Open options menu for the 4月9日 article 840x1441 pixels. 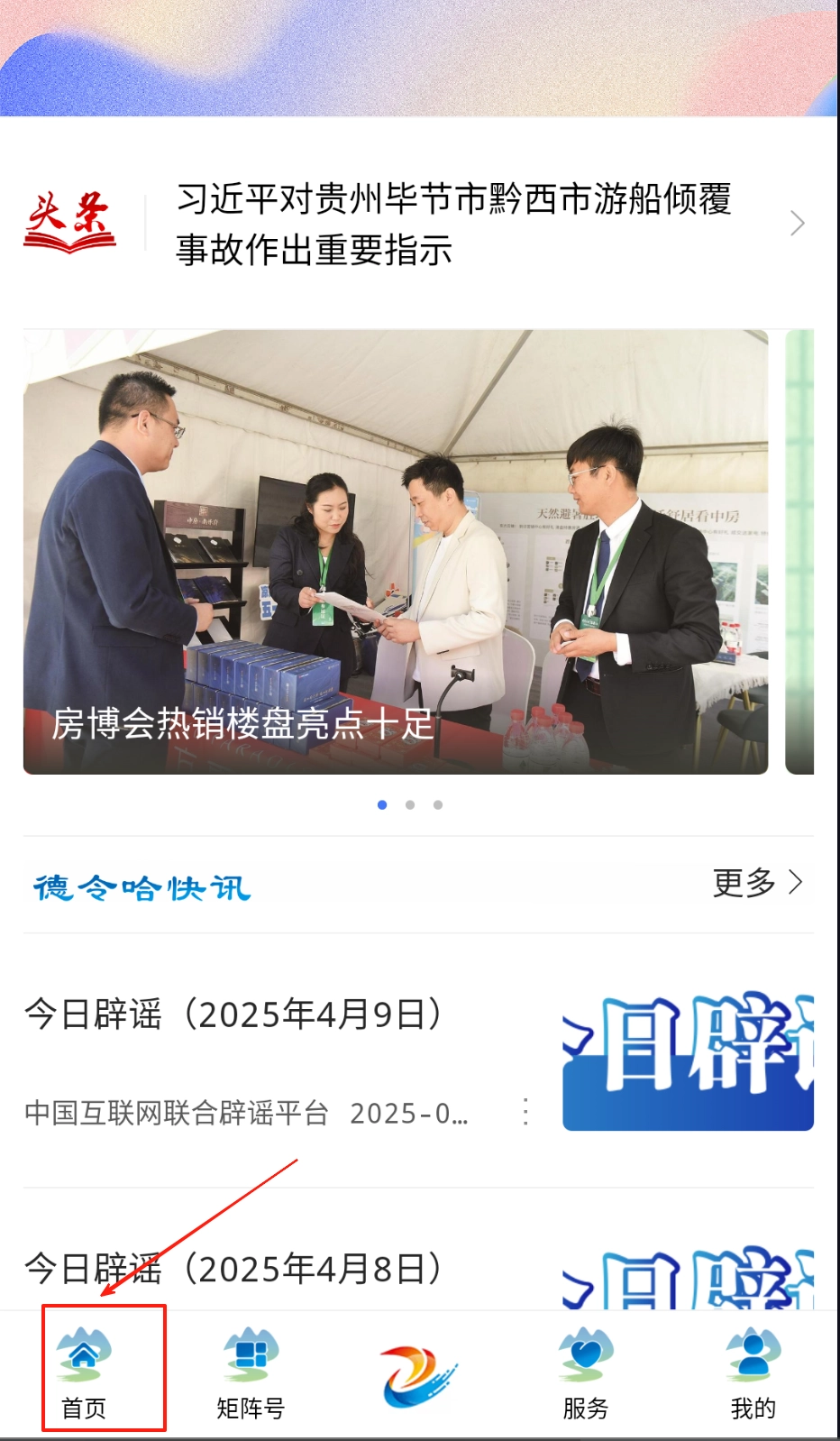[x=526, y=1112]
